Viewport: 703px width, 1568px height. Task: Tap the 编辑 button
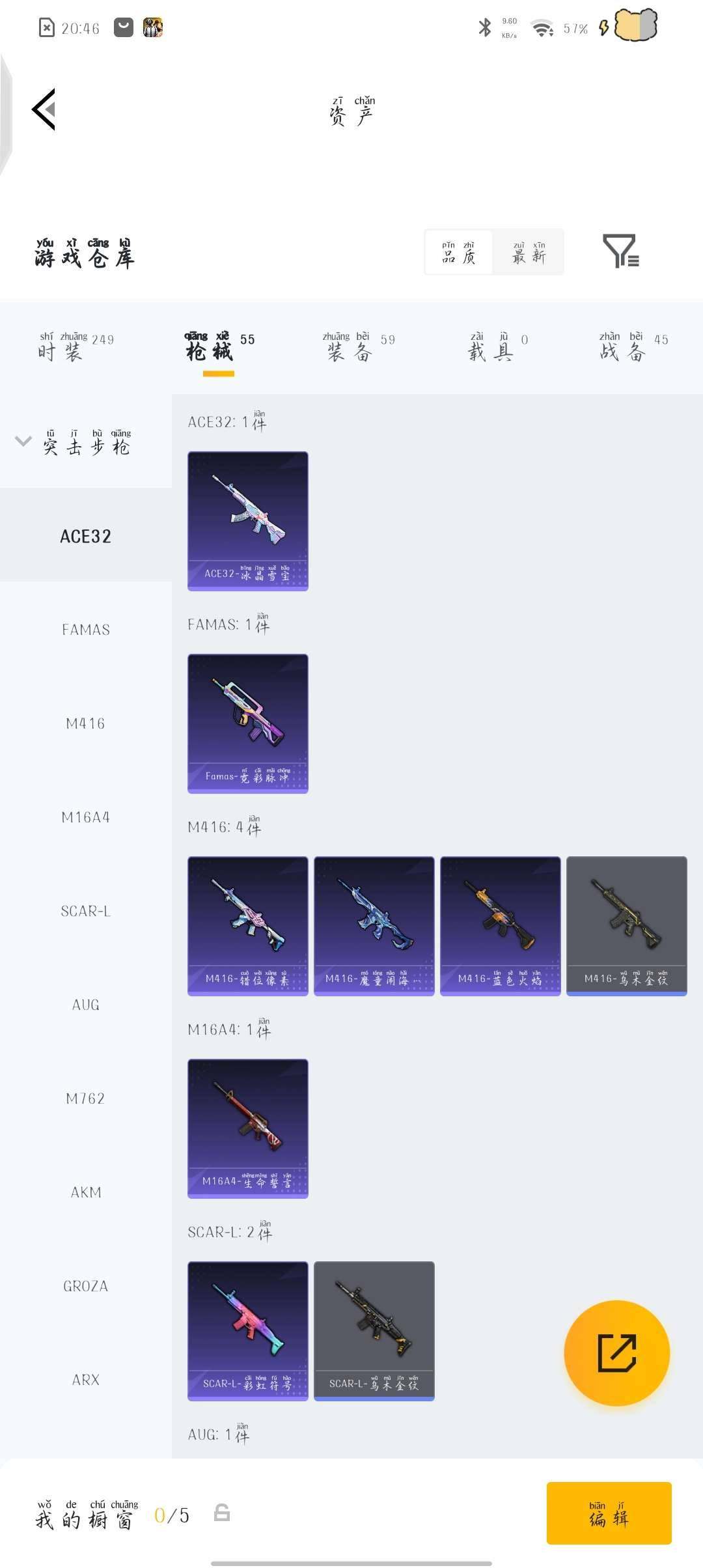click(609, 1513)
